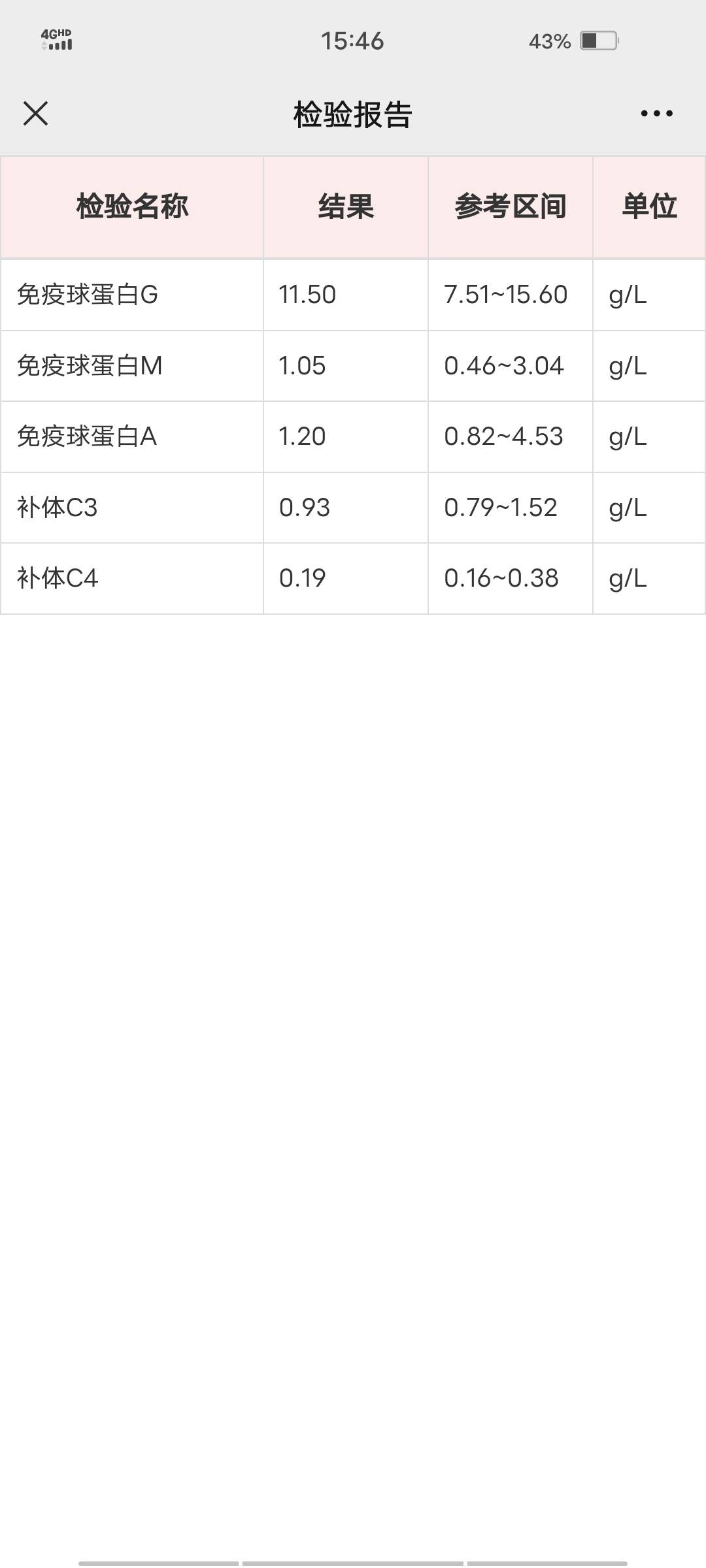This screenshot has height=1568, width=706.
Task: Select the 单位 column header
Action: 648,206
